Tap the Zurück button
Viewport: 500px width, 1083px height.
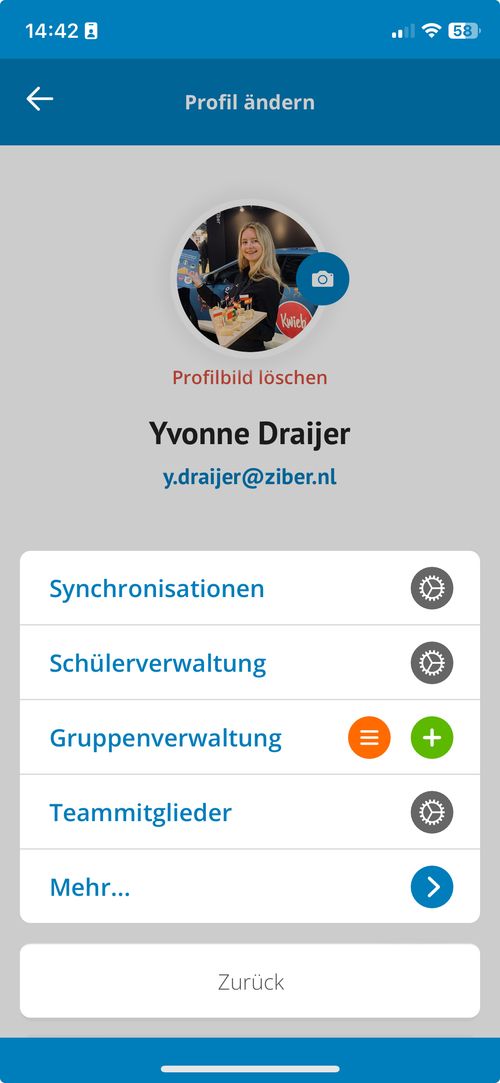click(250, 981)
